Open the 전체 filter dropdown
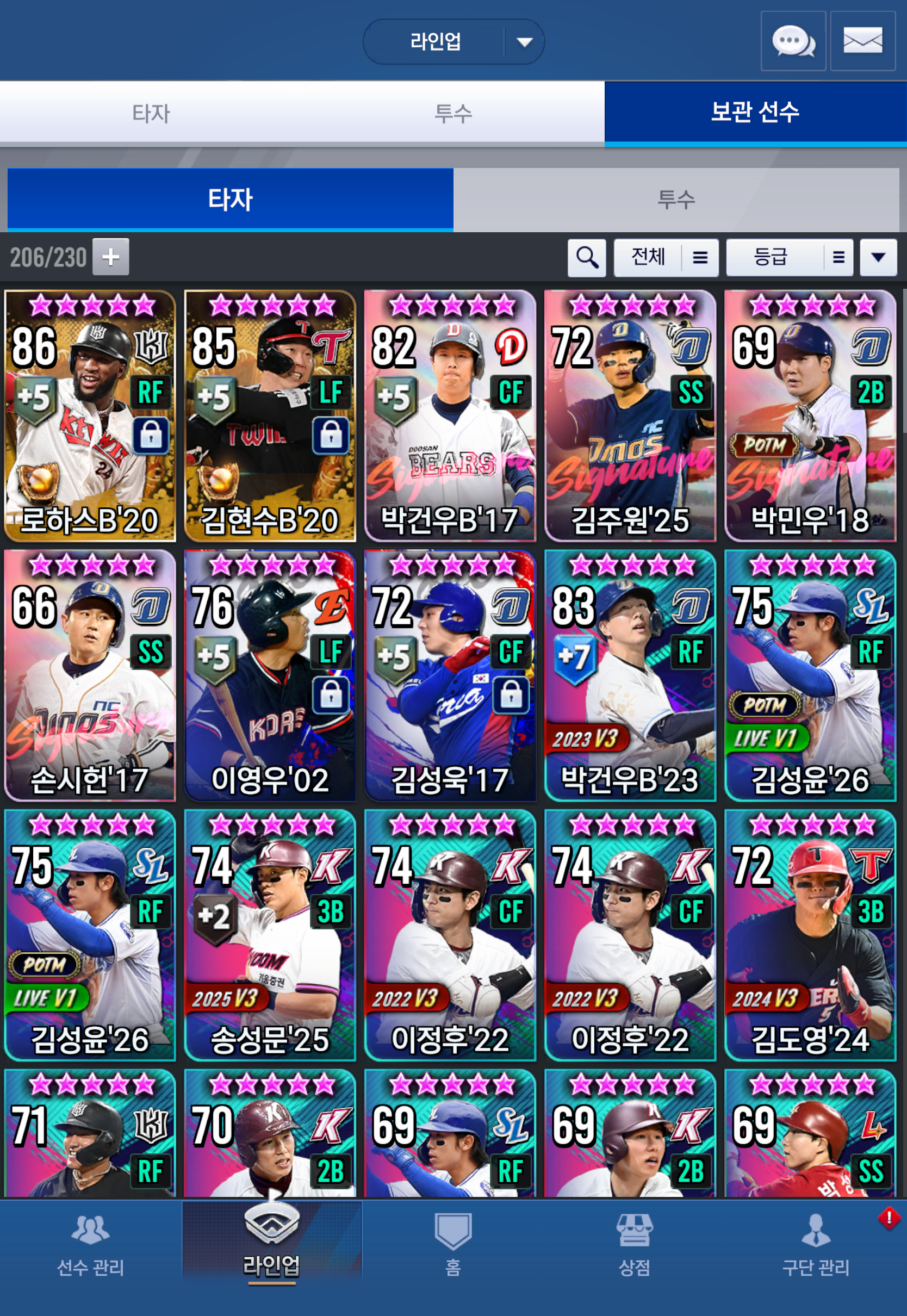Viewport: 907px width, 1316px height. pos(666,258)
